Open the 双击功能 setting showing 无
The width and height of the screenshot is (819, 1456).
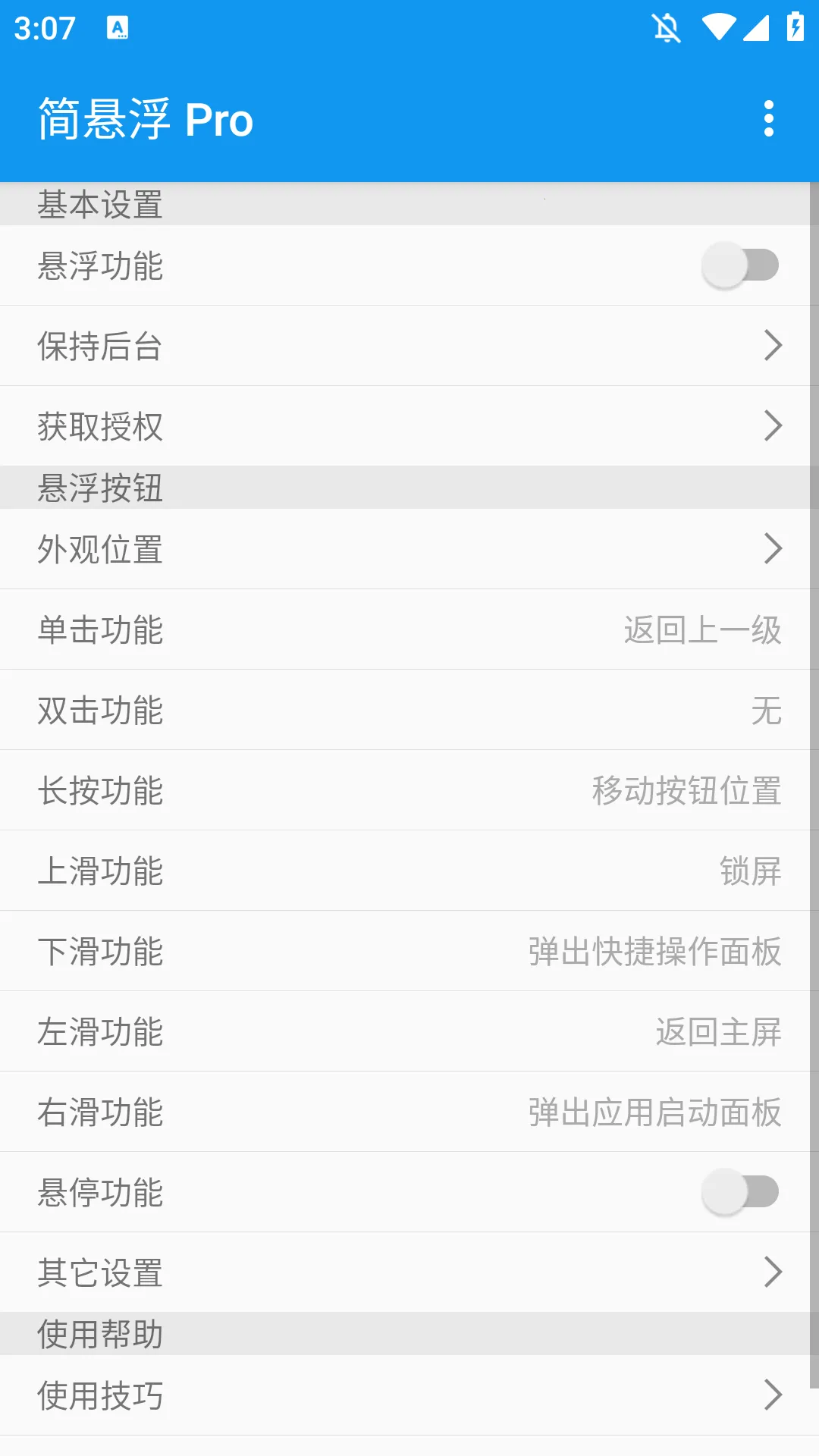point(409,710)
